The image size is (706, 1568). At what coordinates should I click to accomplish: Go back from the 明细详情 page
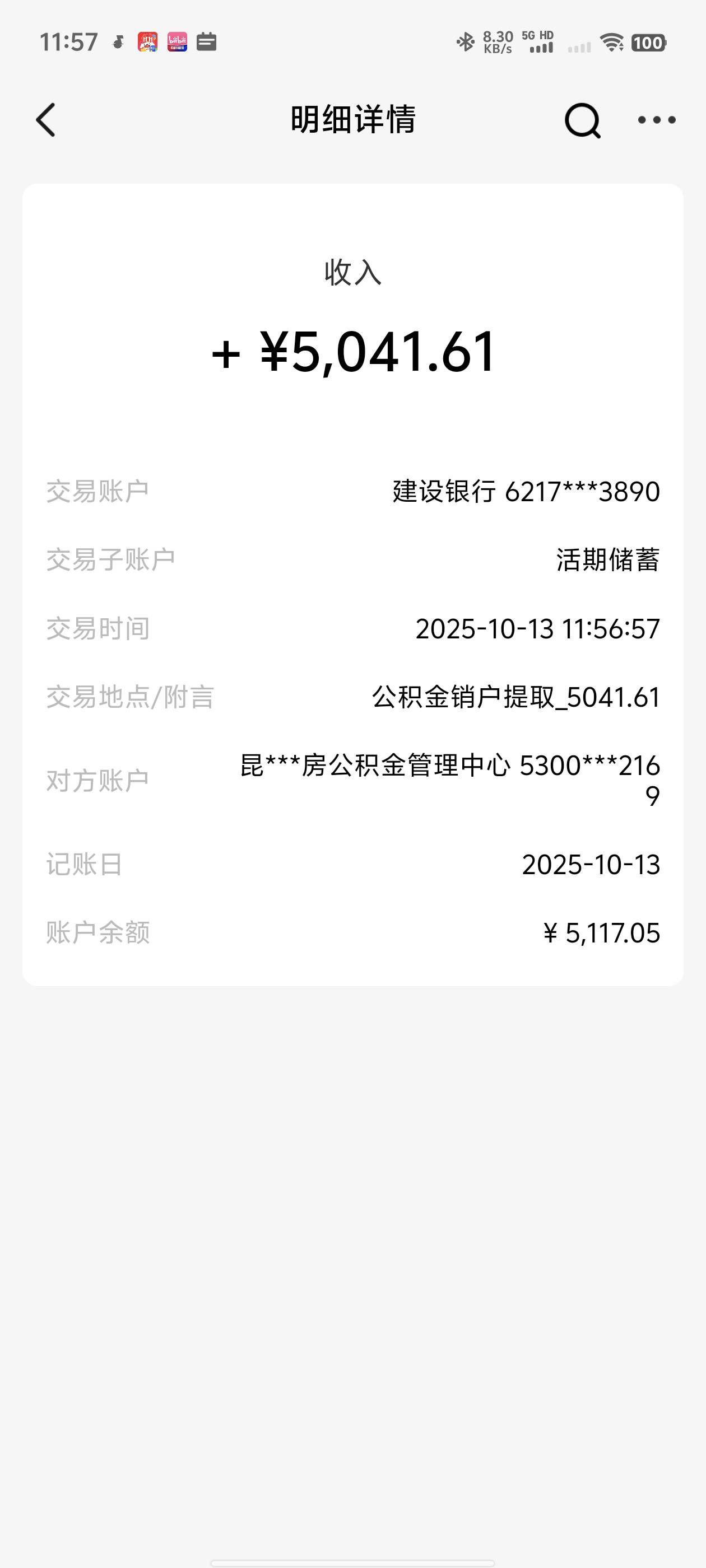click(x=47, y=119)
